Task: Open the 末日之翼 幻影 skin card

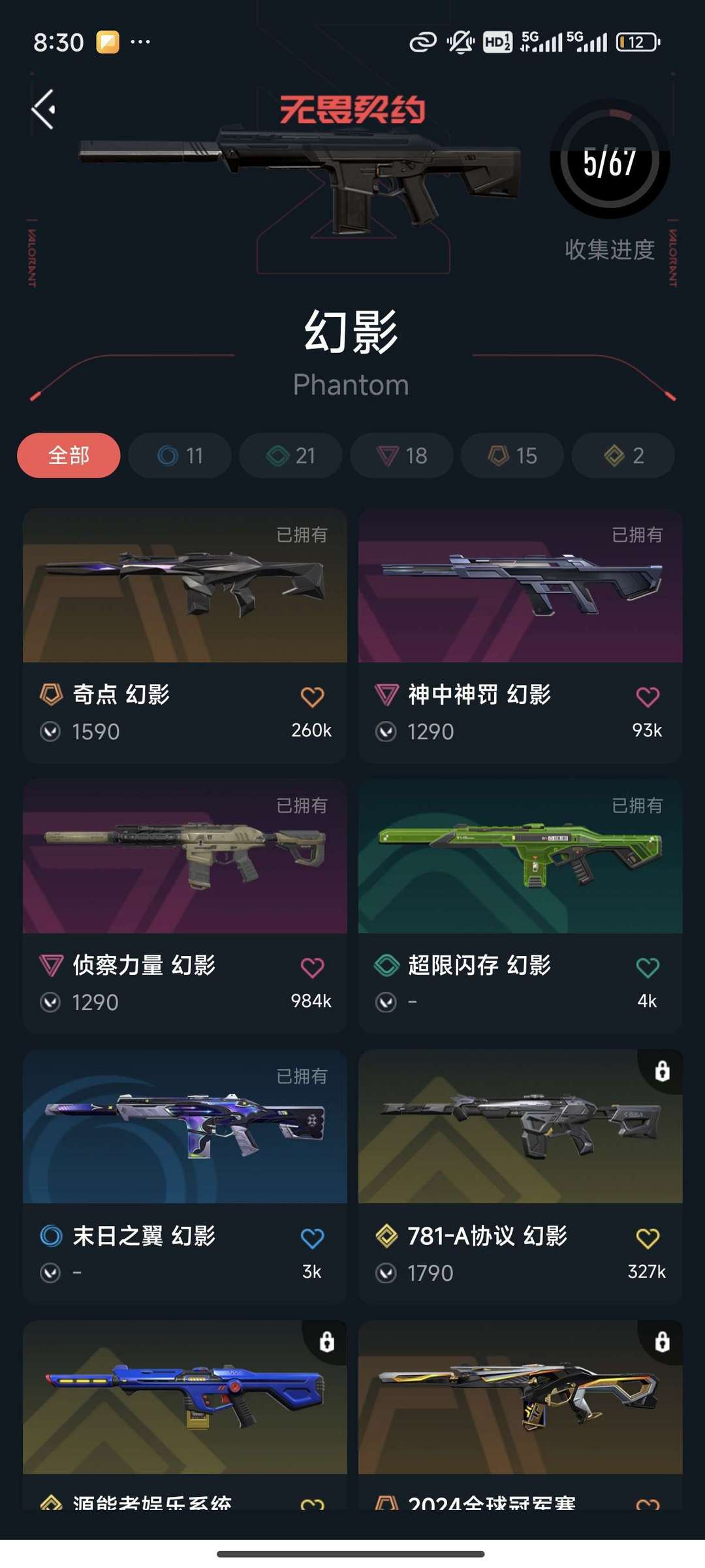Action: pos(185,1176)
